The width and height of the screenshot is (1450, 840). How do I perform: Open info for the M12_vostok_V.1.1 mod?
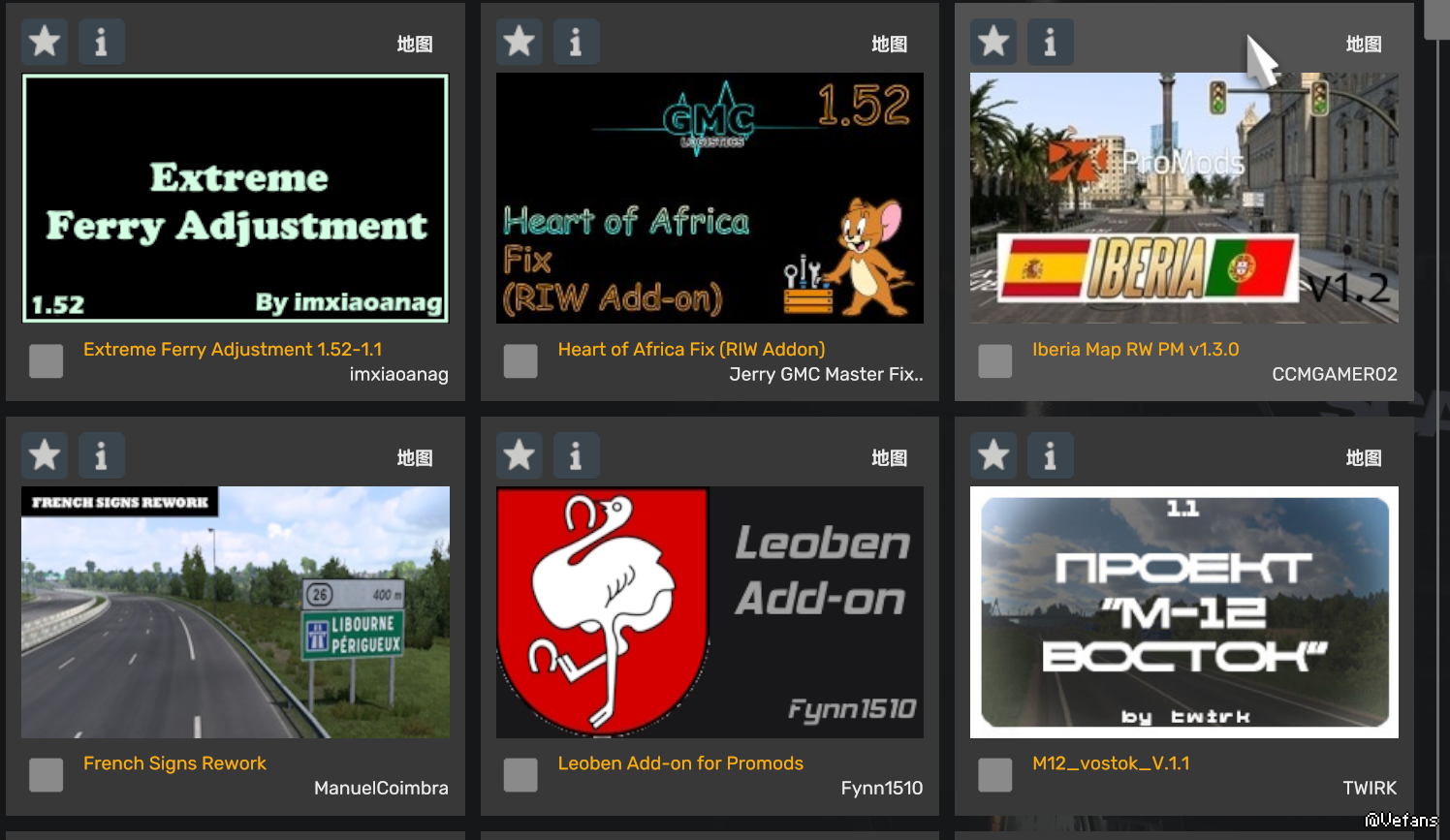pos(1050,455)
